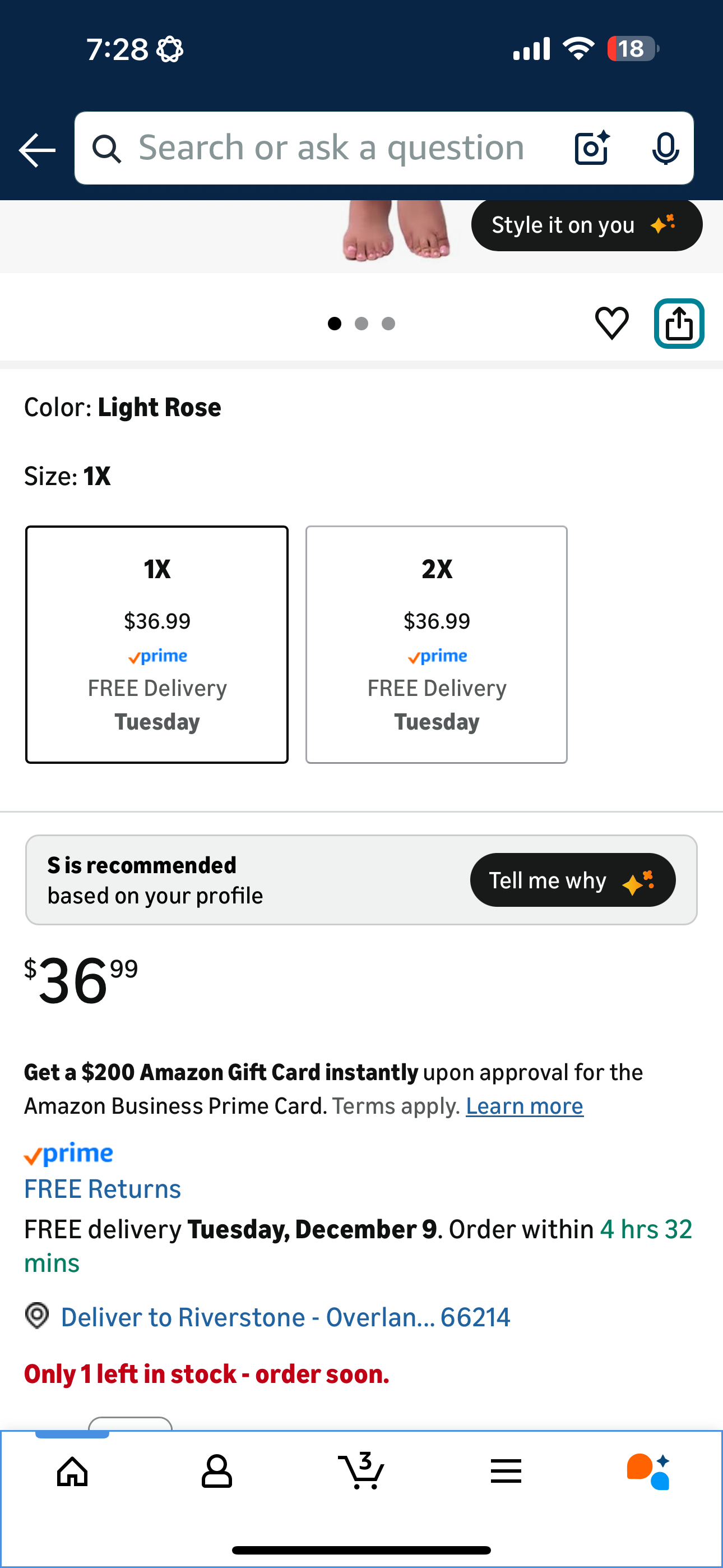Open the hamburger menu tab

pos(506,1472)
